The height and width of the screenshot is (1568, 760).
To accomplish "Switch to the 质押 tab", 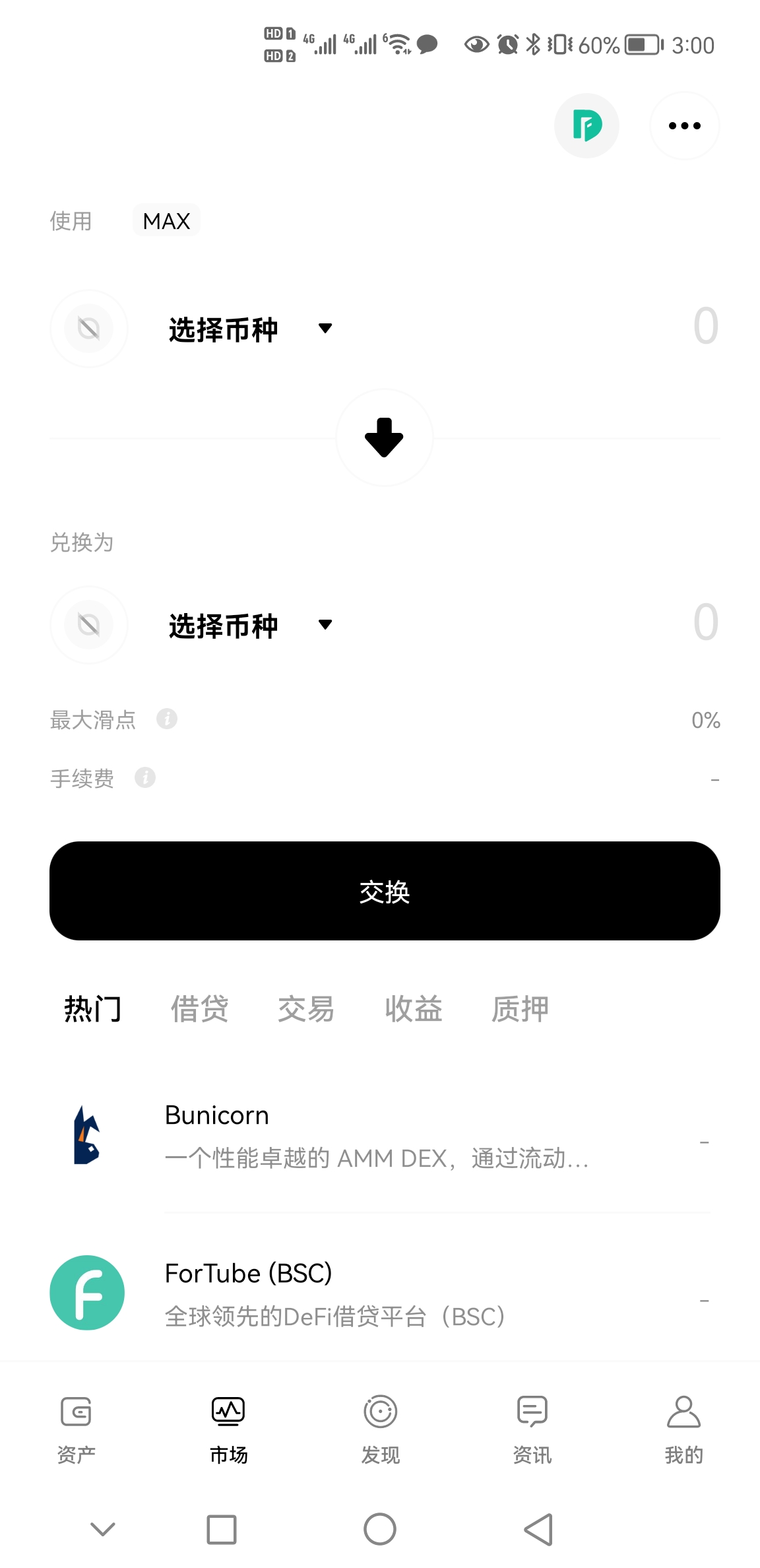I will click(x=520, y=1008).
